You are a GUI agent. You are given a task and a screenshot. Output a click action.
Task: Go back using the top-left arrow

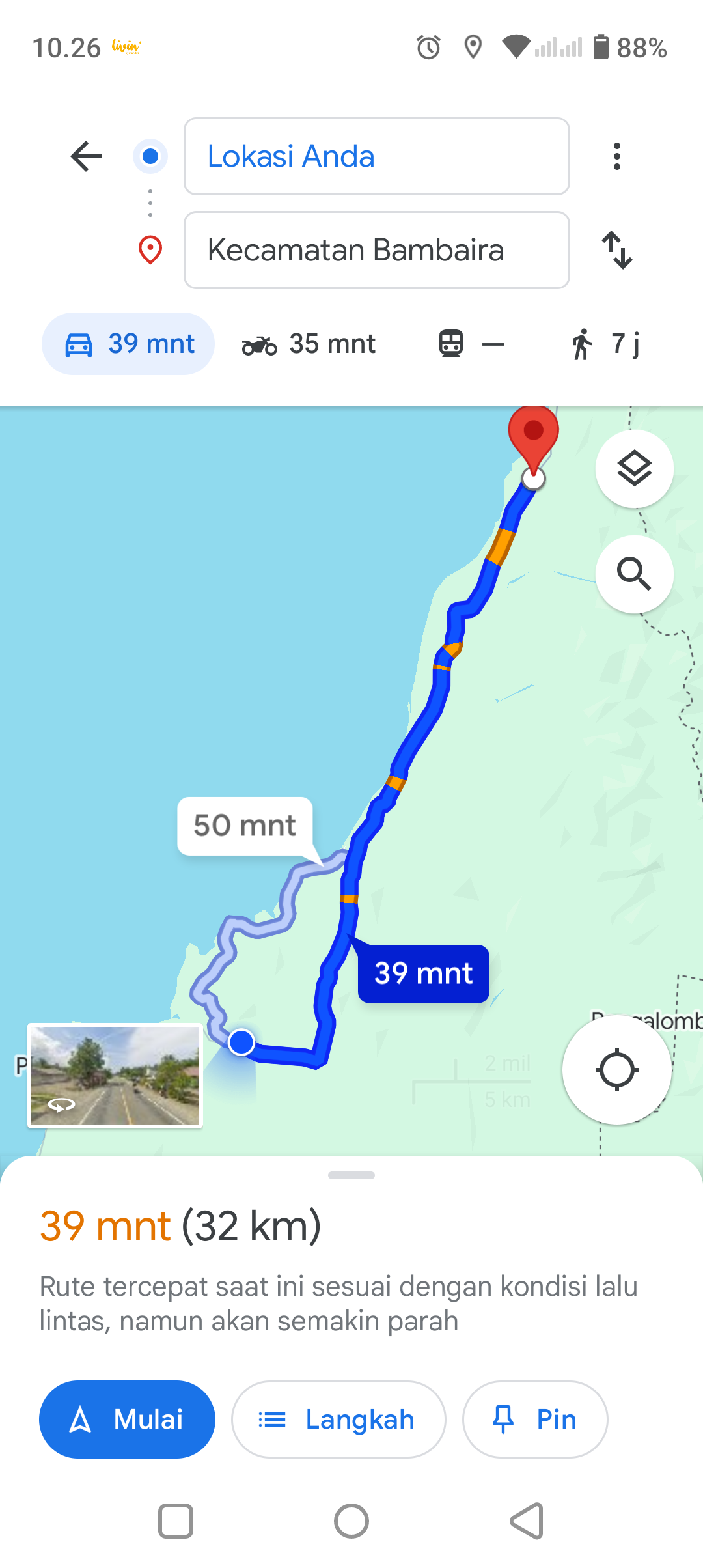[86, 156]
